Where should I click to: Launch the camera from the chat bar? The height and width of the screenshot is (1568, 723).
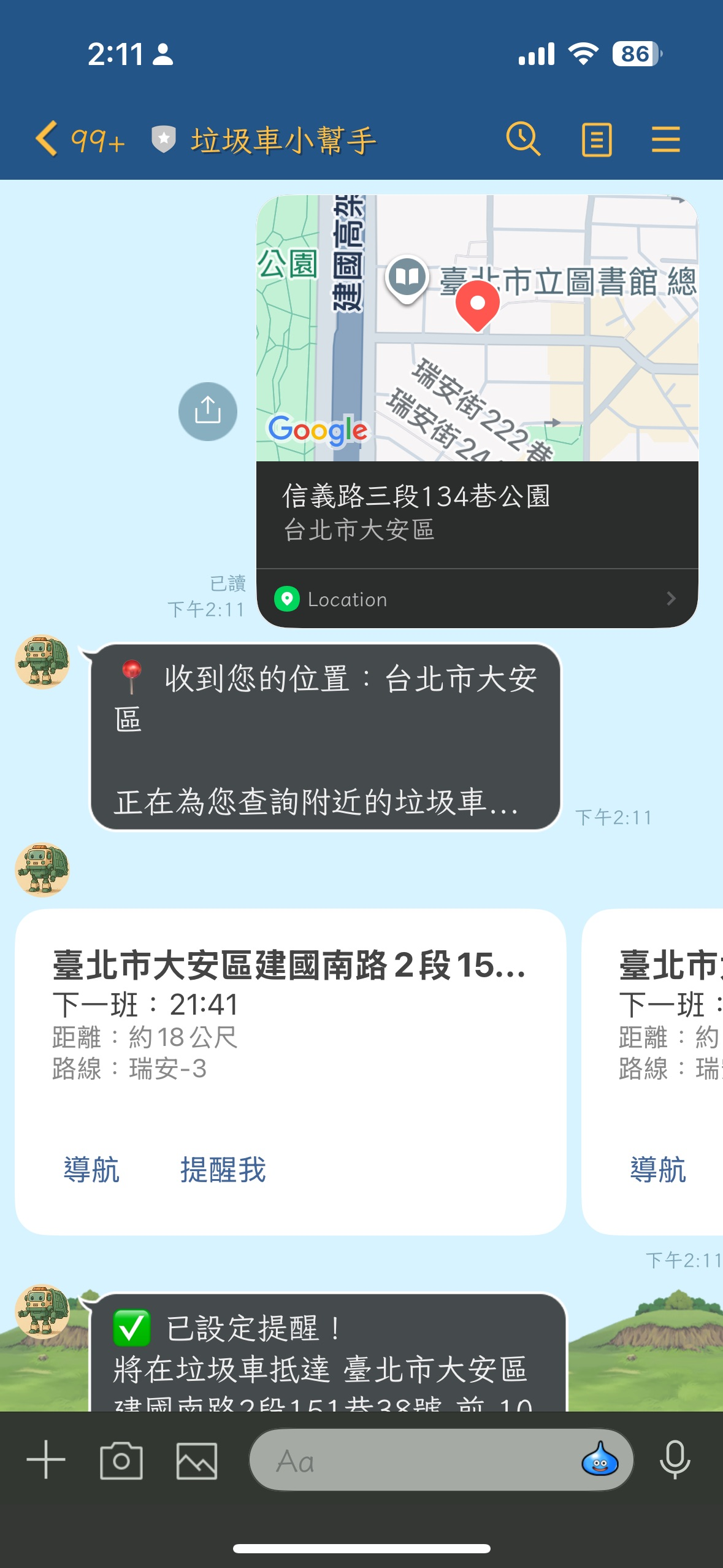click(x=121, y=1460)
